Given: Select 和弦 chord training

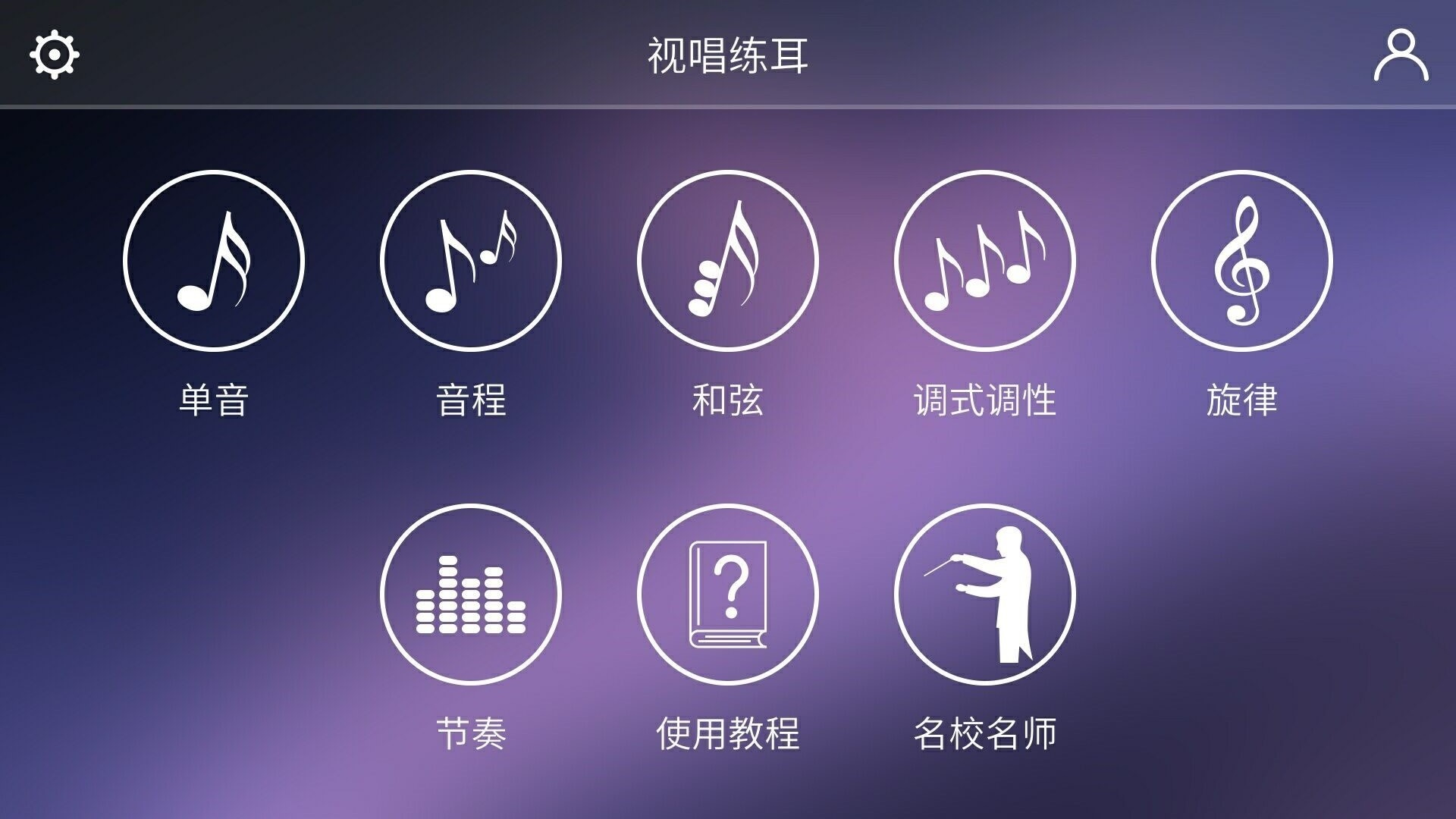Looking at the screenshot, I should click(x=728, y=260).
